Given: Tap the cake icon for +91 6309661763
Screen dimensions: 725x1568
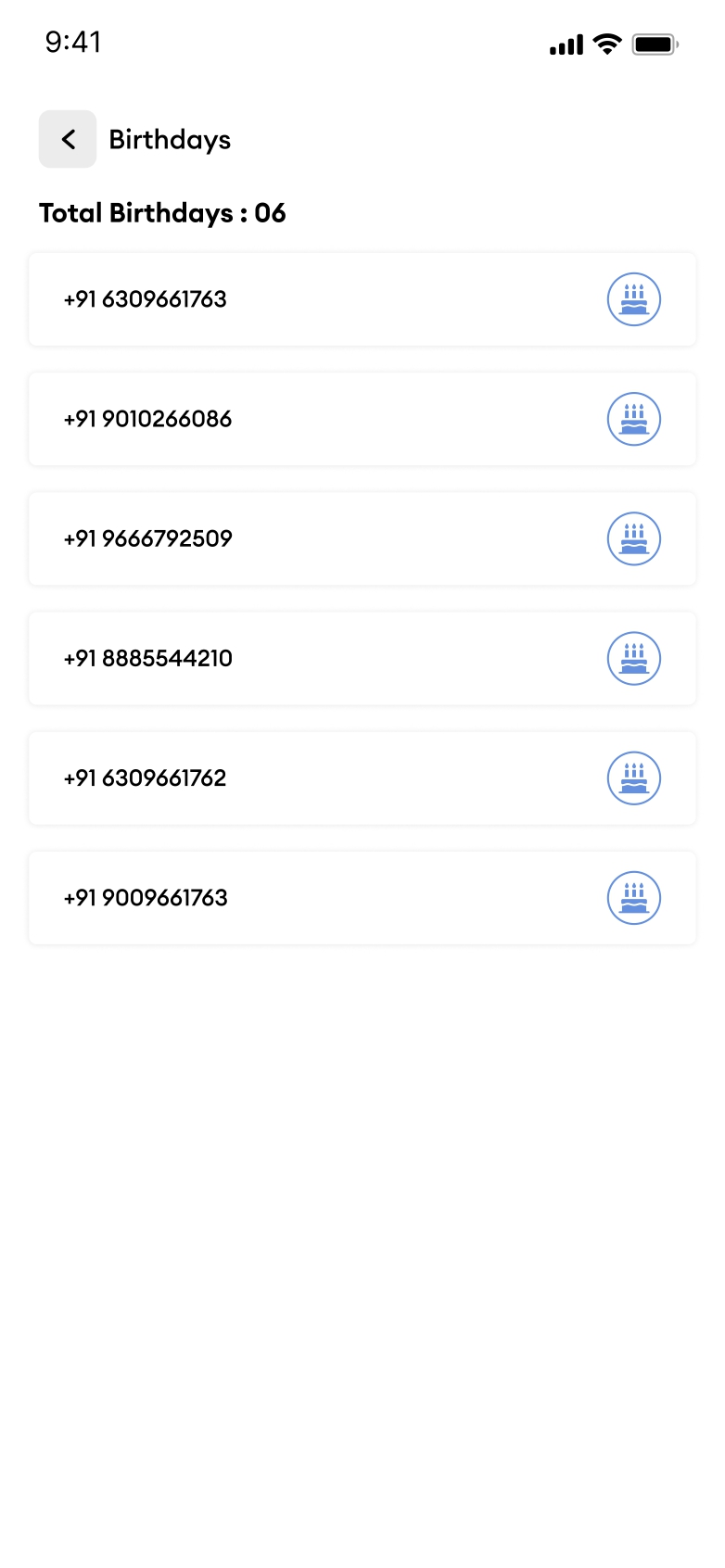Looking at the screenshot, I should (634, 299).
